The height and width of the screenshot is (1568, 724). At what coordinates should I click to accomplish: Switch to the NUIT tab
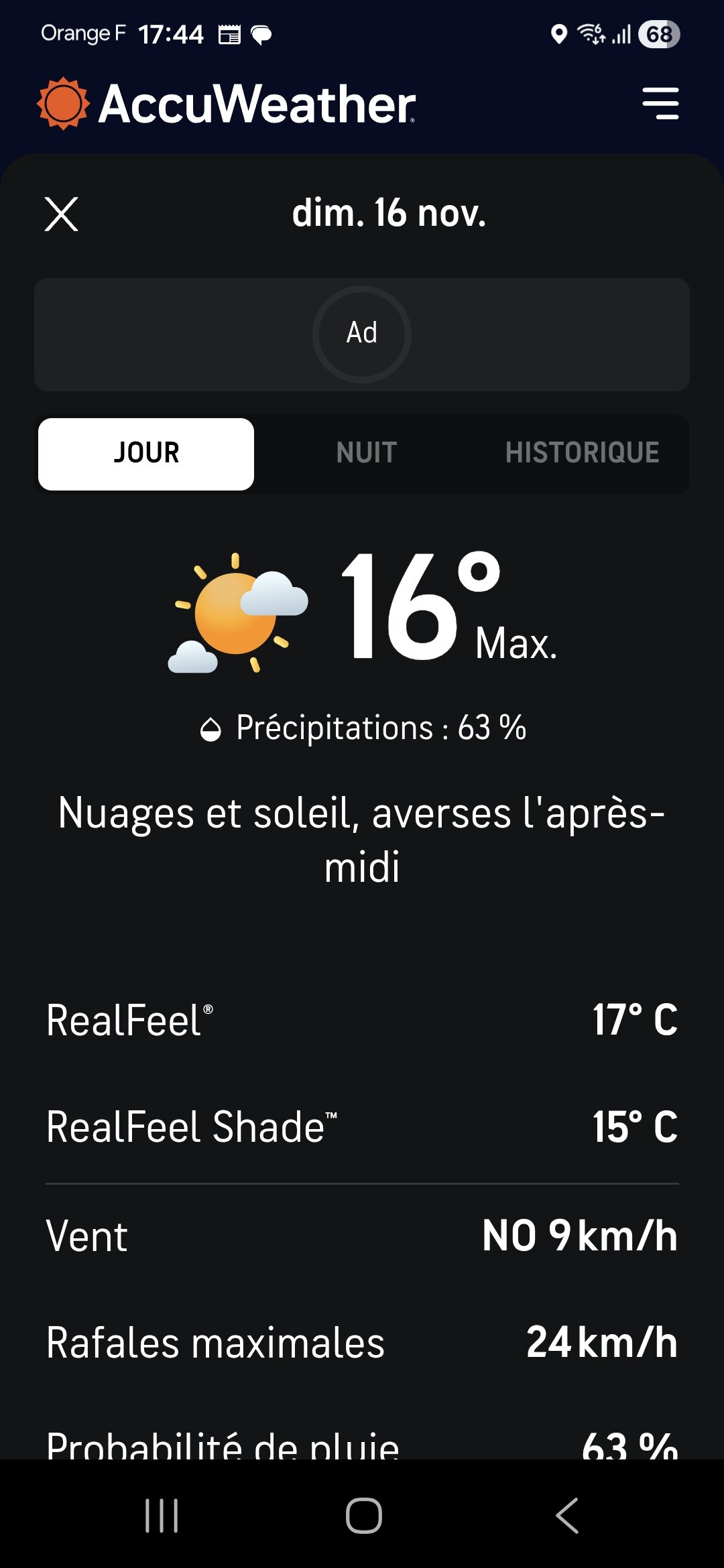click(x=366, y=454)
